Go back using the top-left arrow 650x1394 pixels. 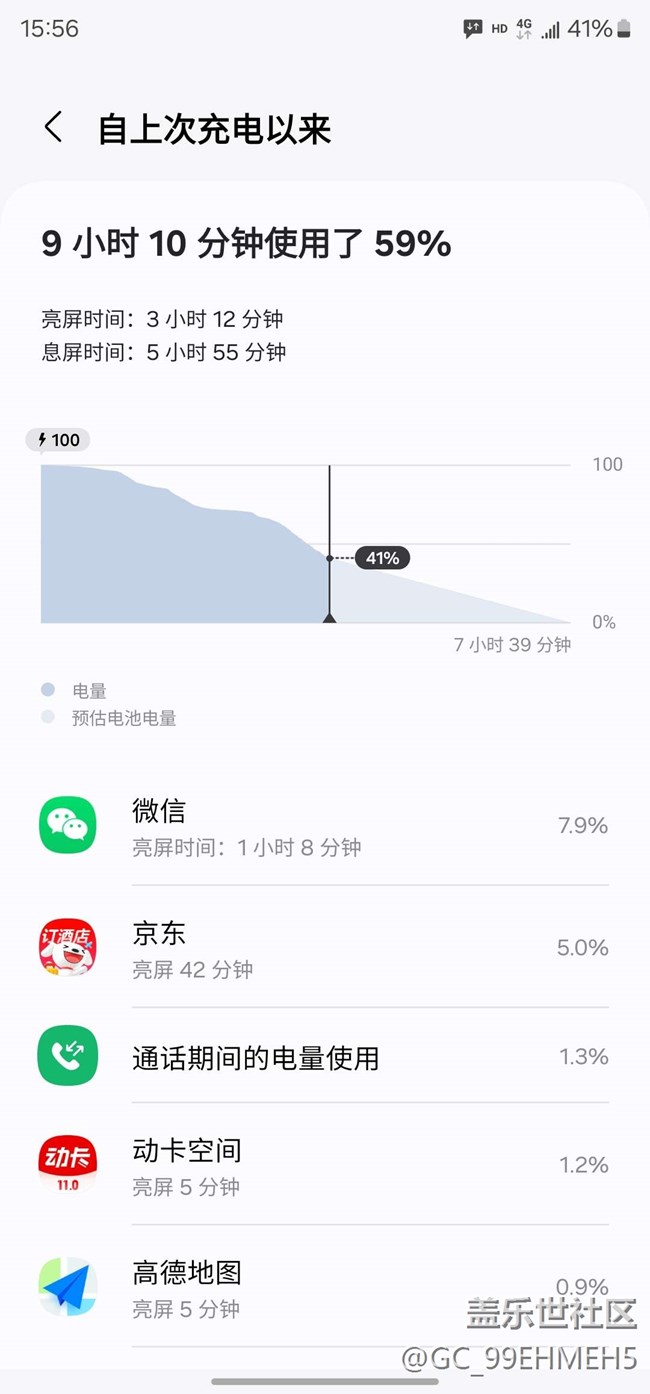pos(54,128)
